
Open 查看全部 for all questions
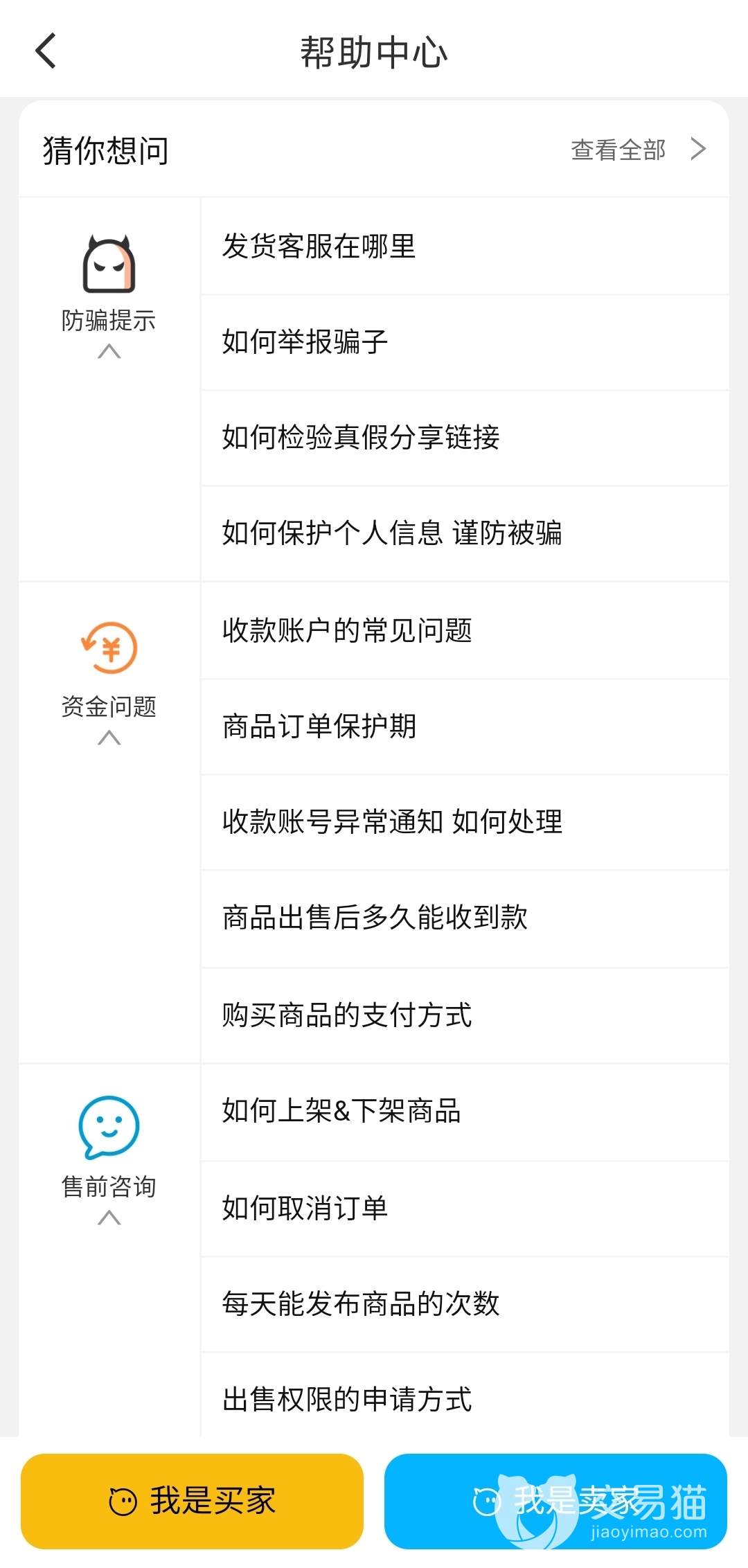pos(637,150)
